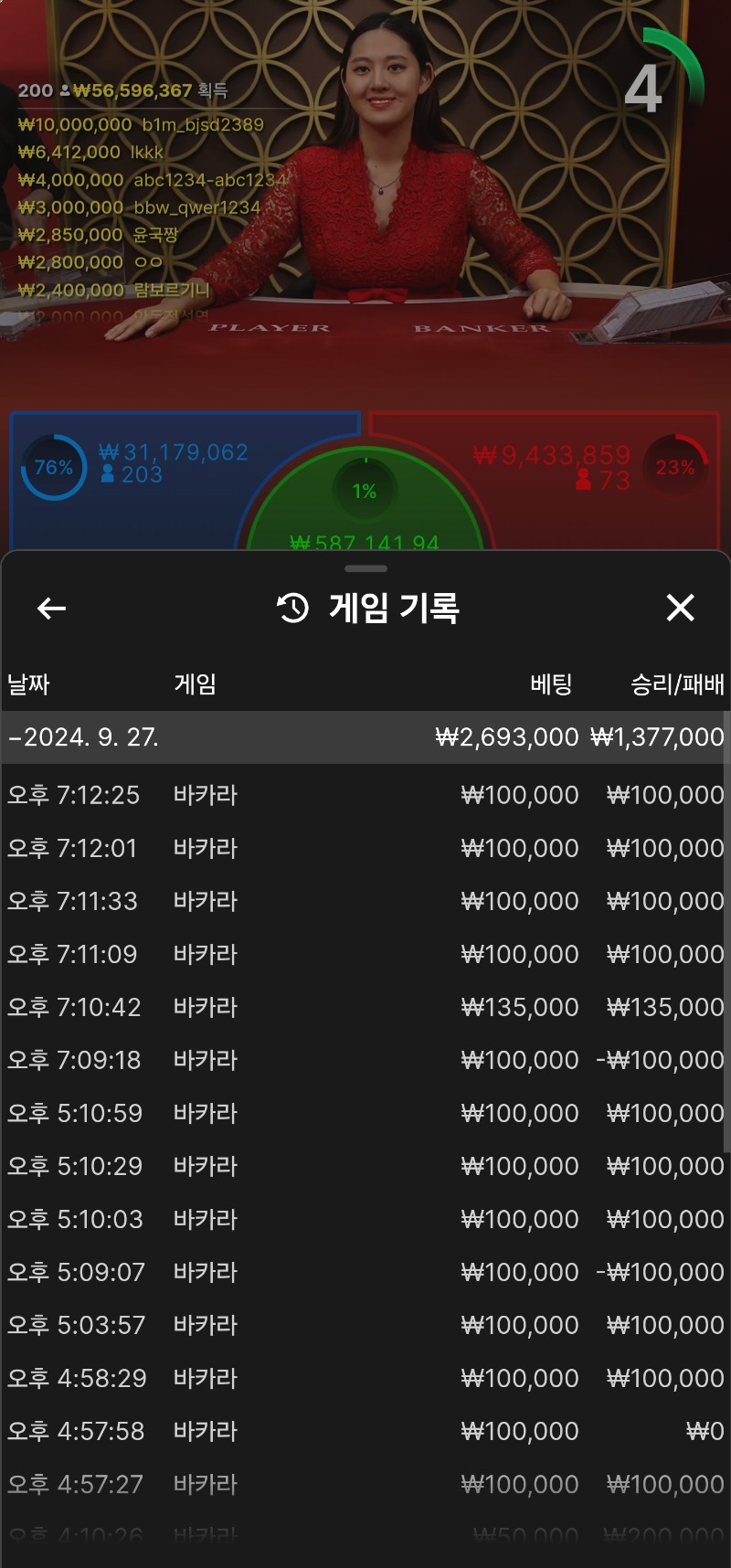Go back with the arrow in game history

tap(51, 609)
